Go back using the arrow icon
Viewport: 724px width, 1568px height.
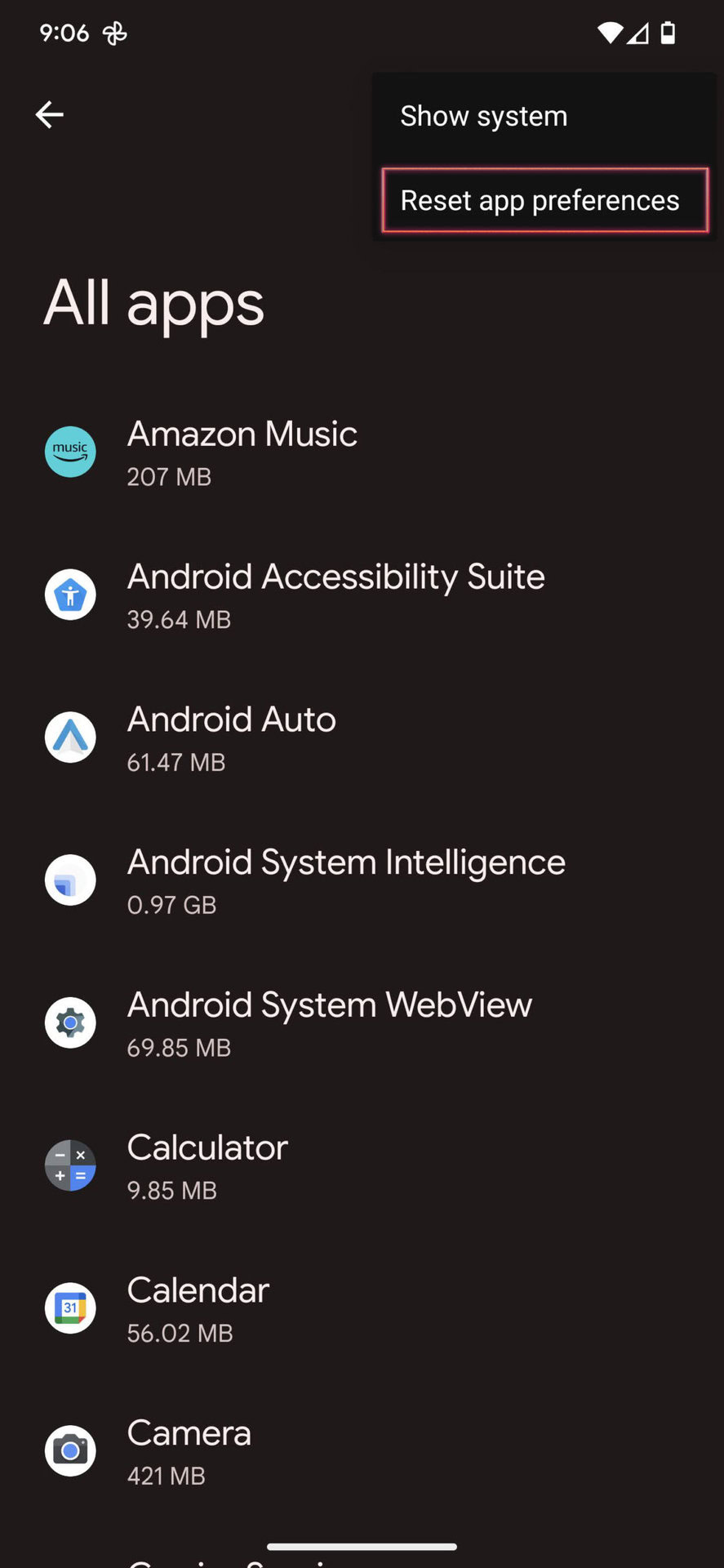tap(50, 115)
